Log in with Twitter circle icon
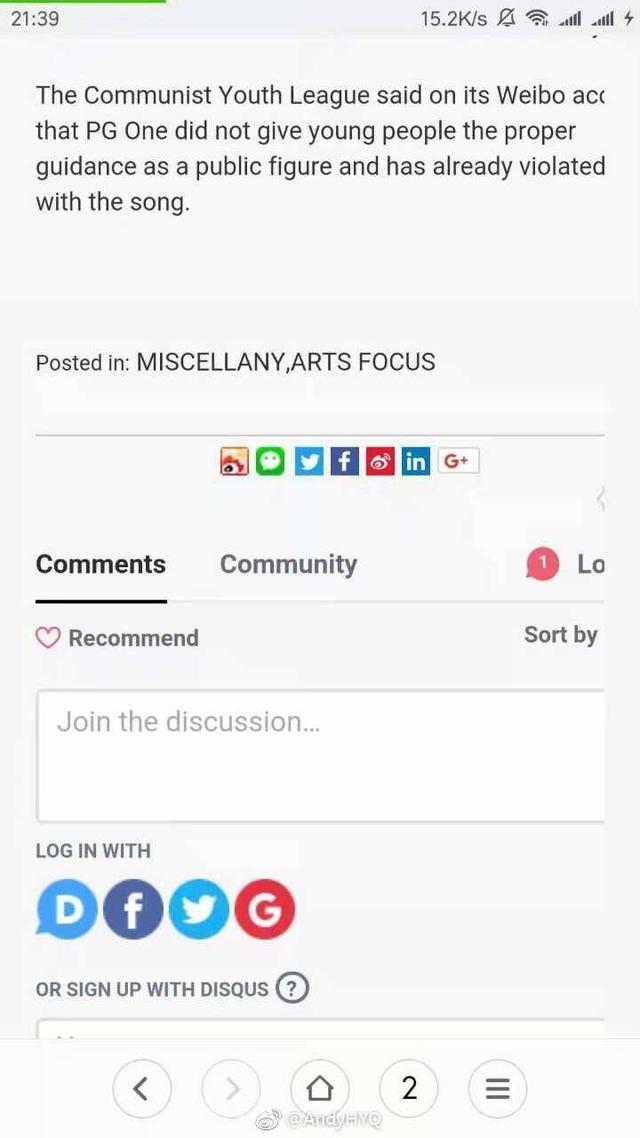Screen dimensions: 640x1138 199,910
